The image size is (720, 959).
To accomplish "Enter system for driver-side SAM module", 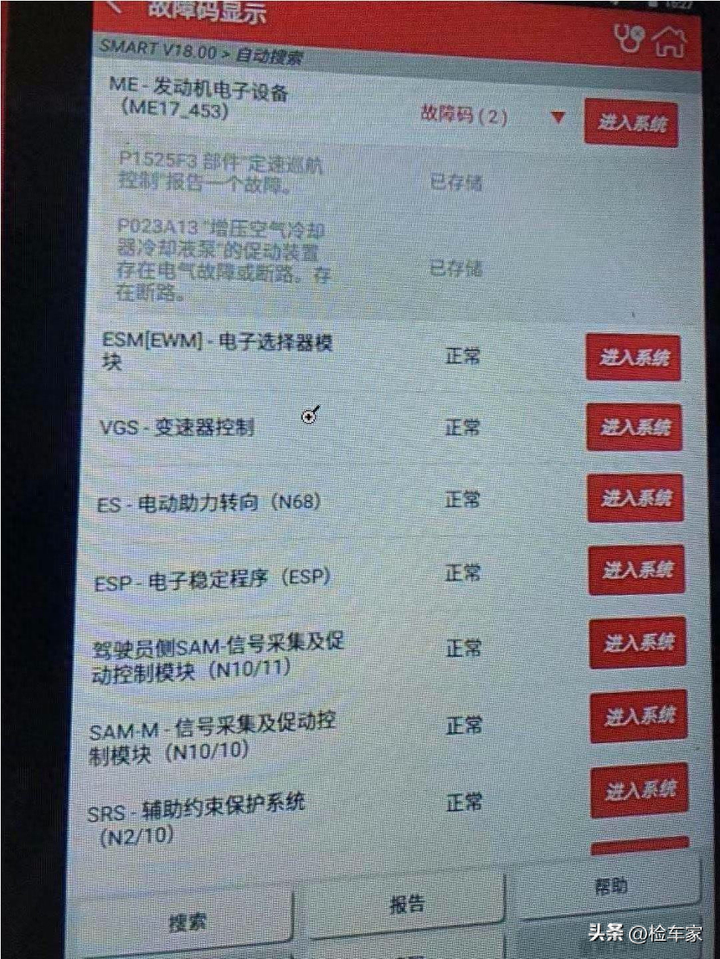I will click(638, 643).
